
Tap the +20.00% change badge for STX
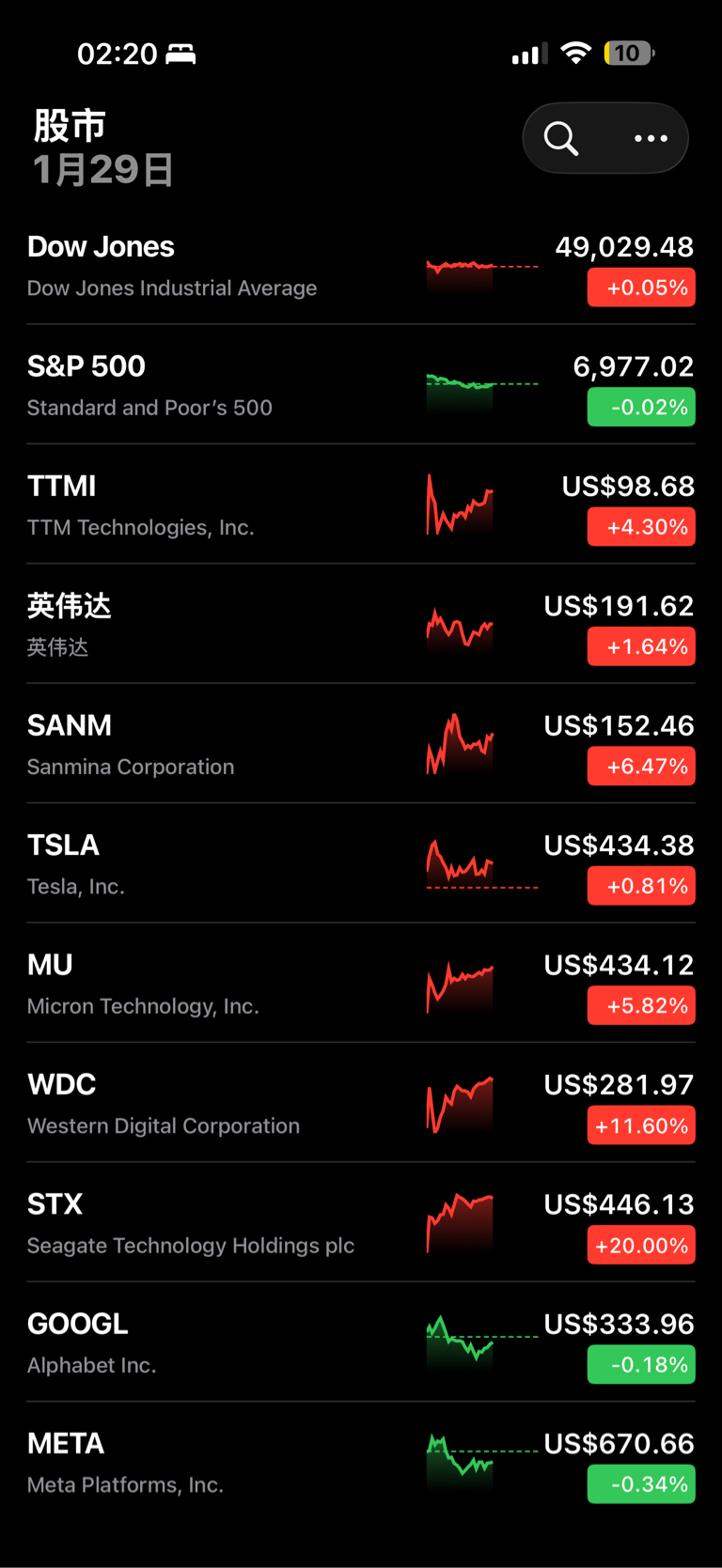(641, 1245)
